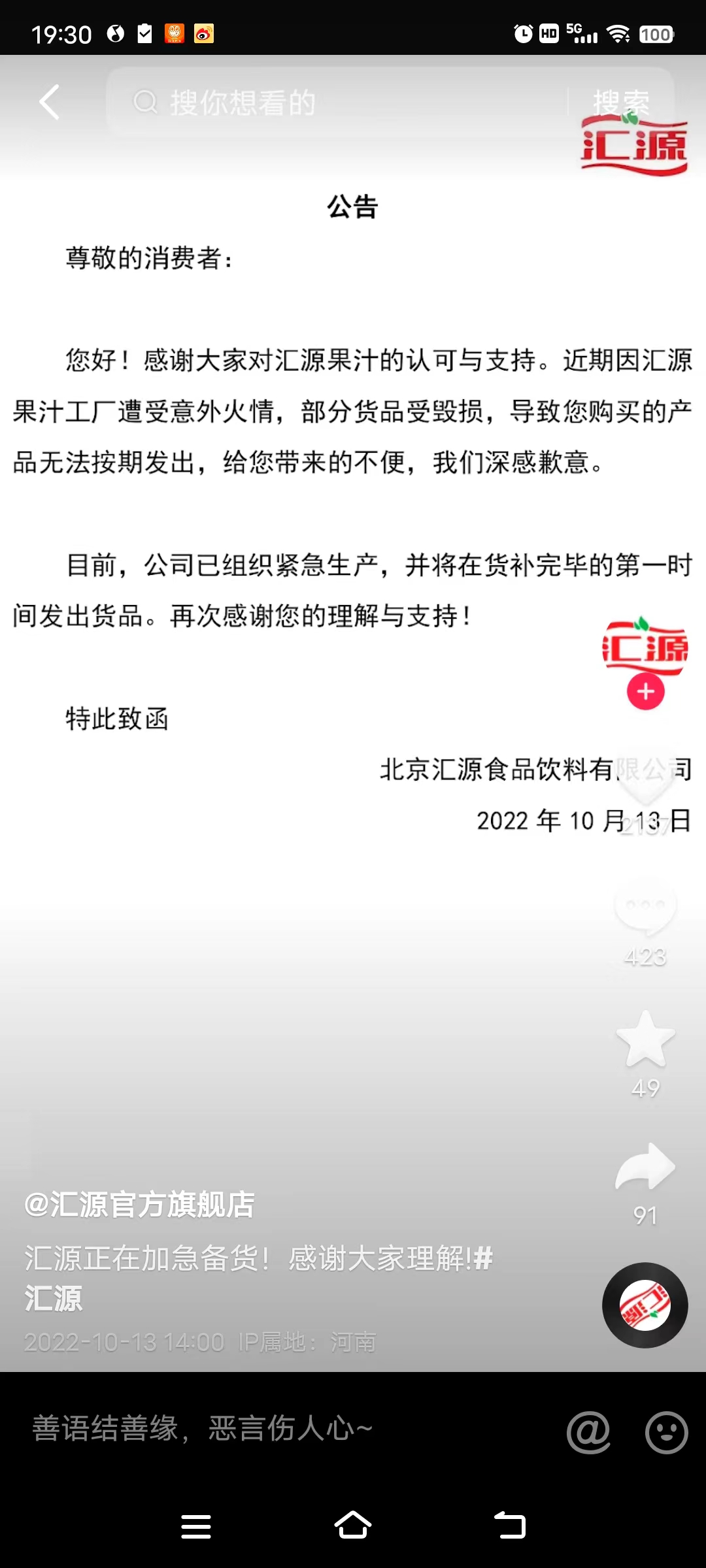The image size is (706, 1568).
Task: Go to the system home screen
Action: [353, 1526]
